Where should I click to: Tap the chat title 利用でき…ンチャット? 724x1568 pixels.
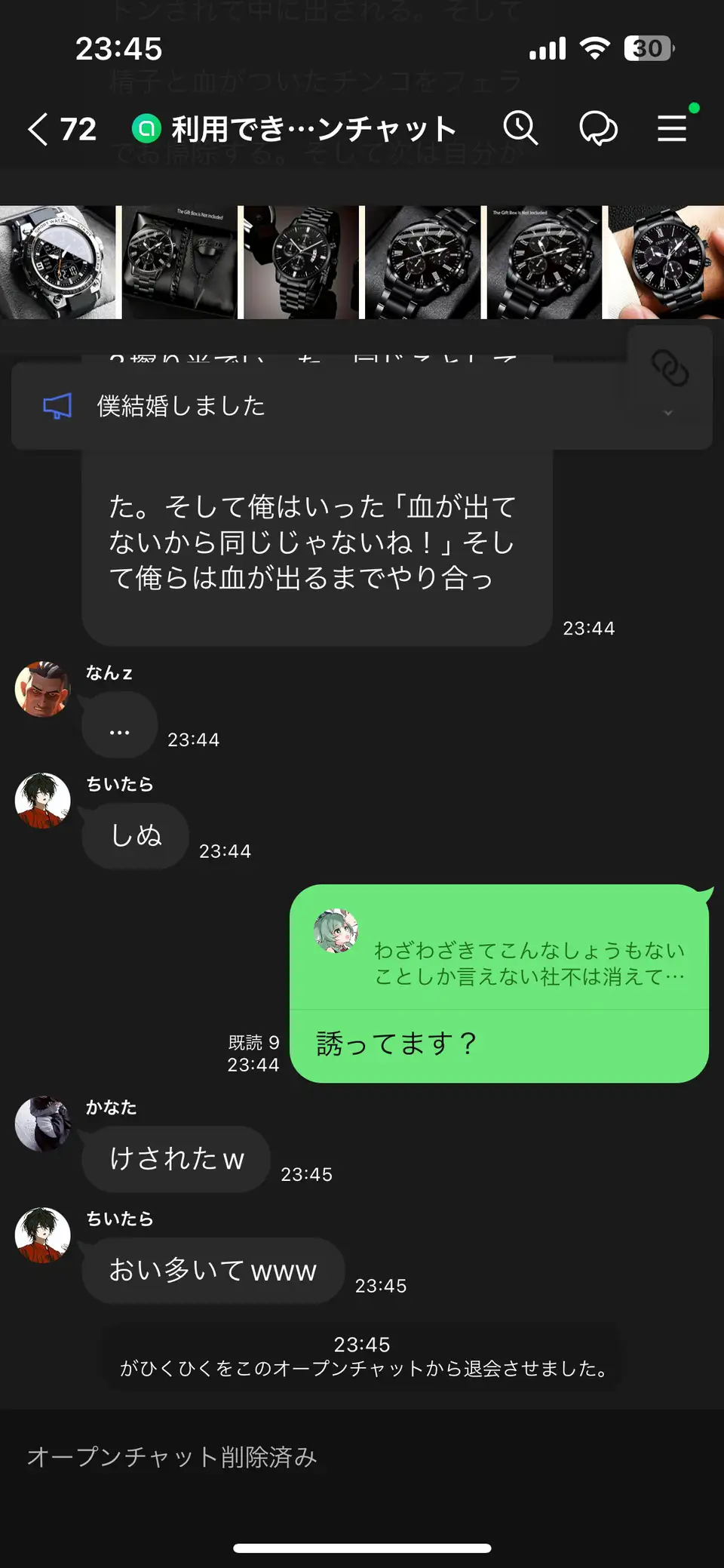[x=313, y=129]
